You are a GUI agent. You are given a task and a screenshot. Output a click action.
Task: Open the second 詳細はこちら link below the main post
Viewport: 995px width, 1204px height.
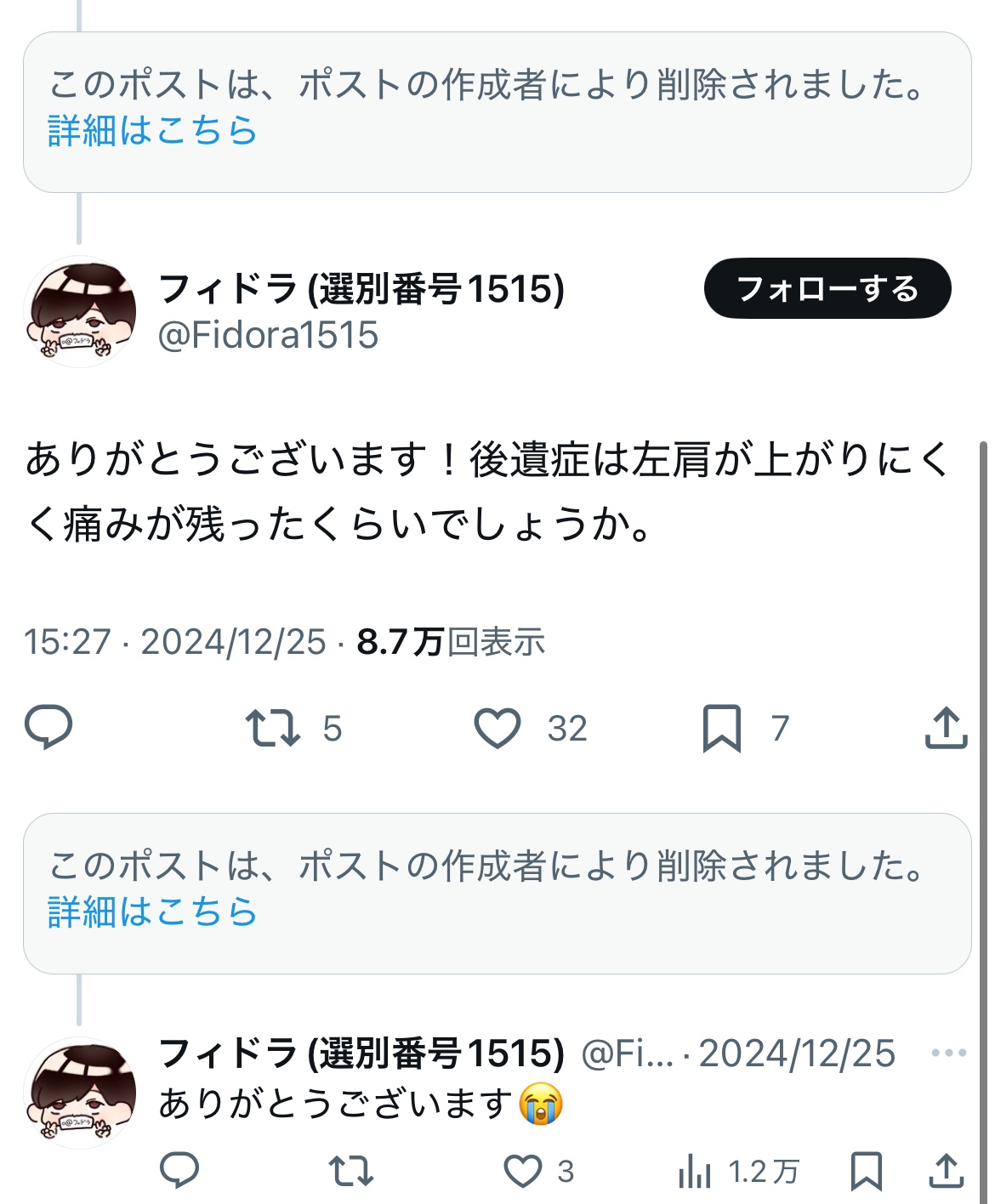(152, 912)
